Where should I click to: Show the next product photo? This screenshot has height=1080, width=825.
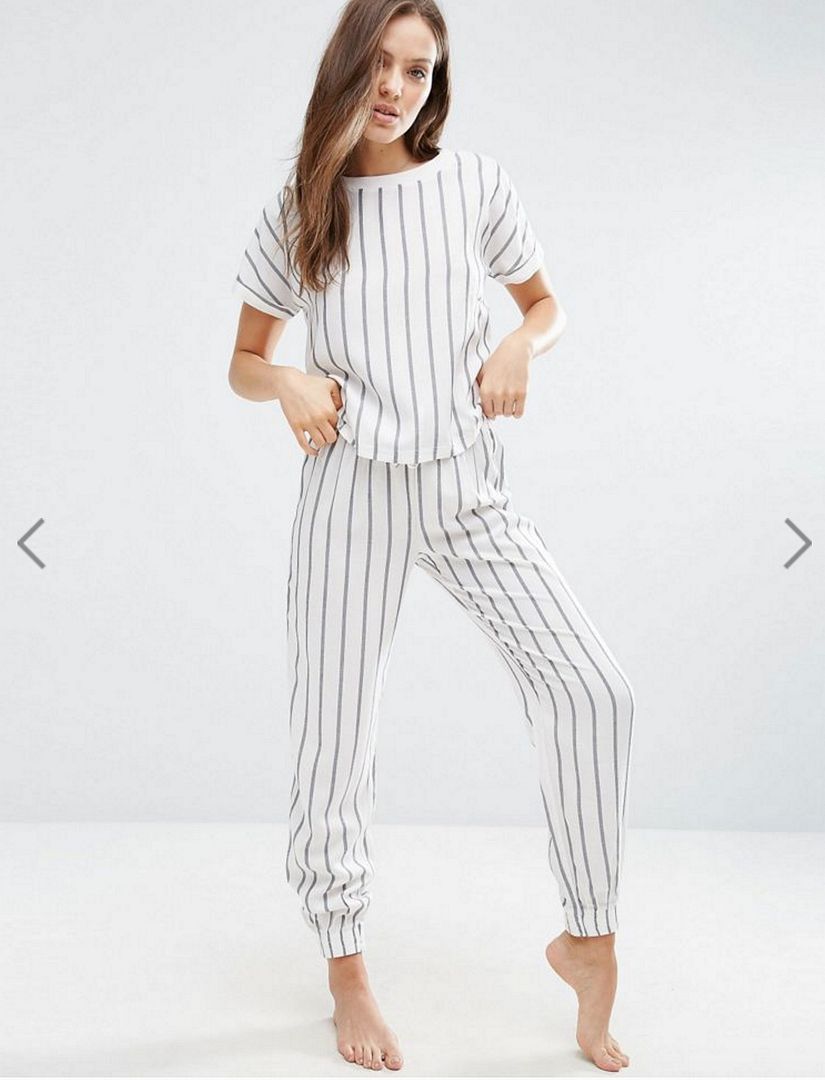pos(796,543)
